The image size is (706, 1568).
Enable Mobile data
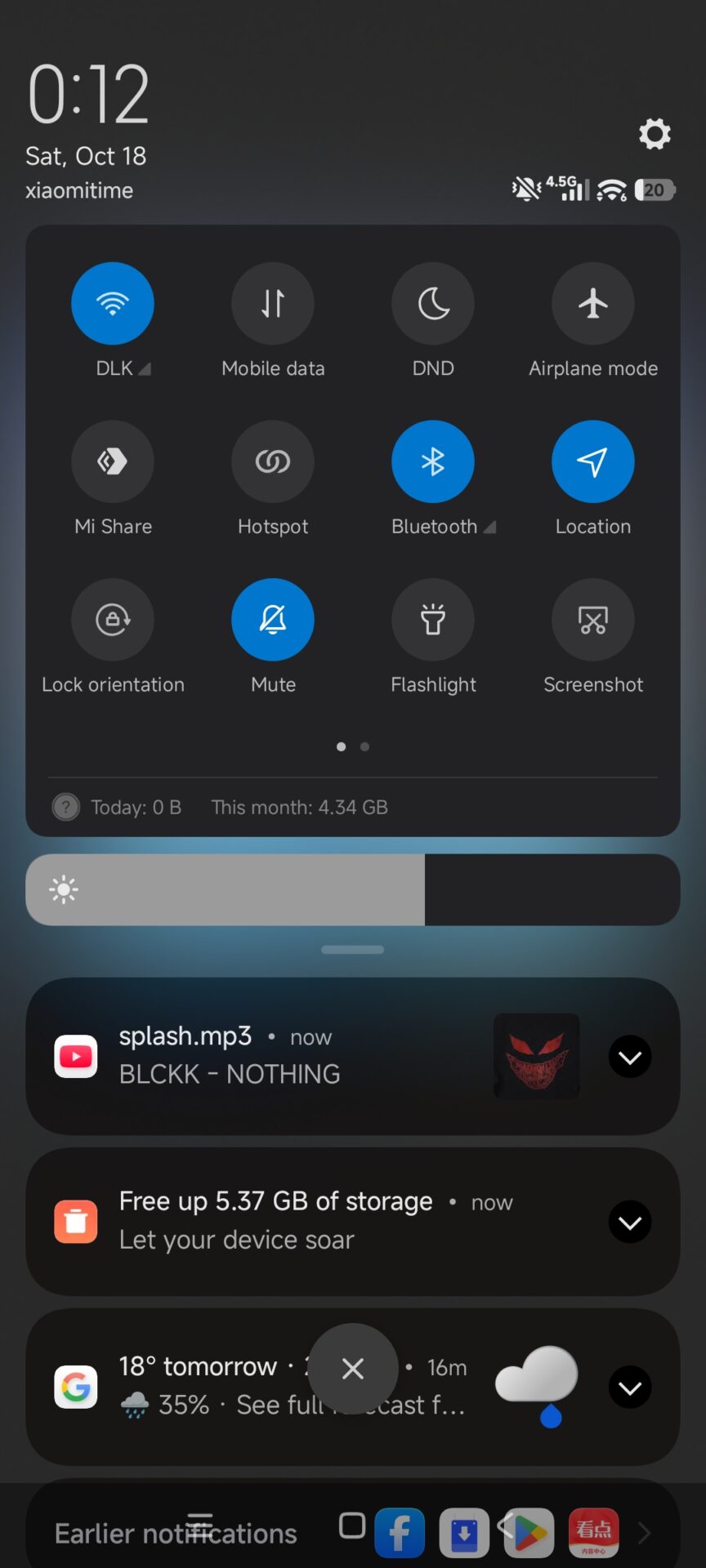pyautogui.click(x=273, y=303)
